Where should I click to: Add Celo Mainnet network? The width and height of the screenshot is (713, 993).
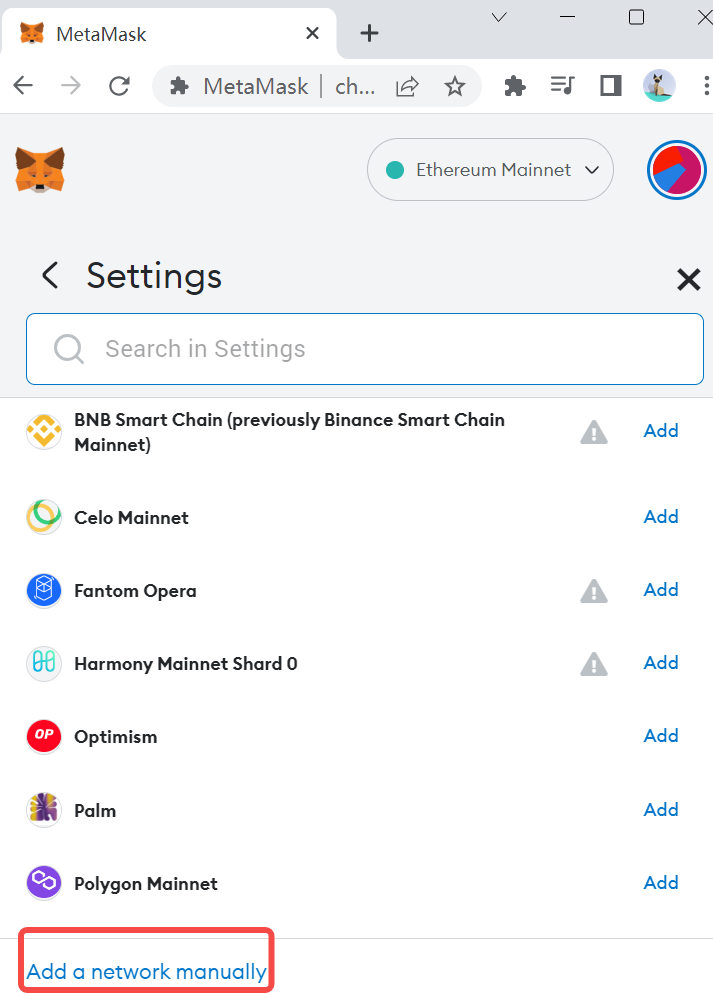click(661, 517)
